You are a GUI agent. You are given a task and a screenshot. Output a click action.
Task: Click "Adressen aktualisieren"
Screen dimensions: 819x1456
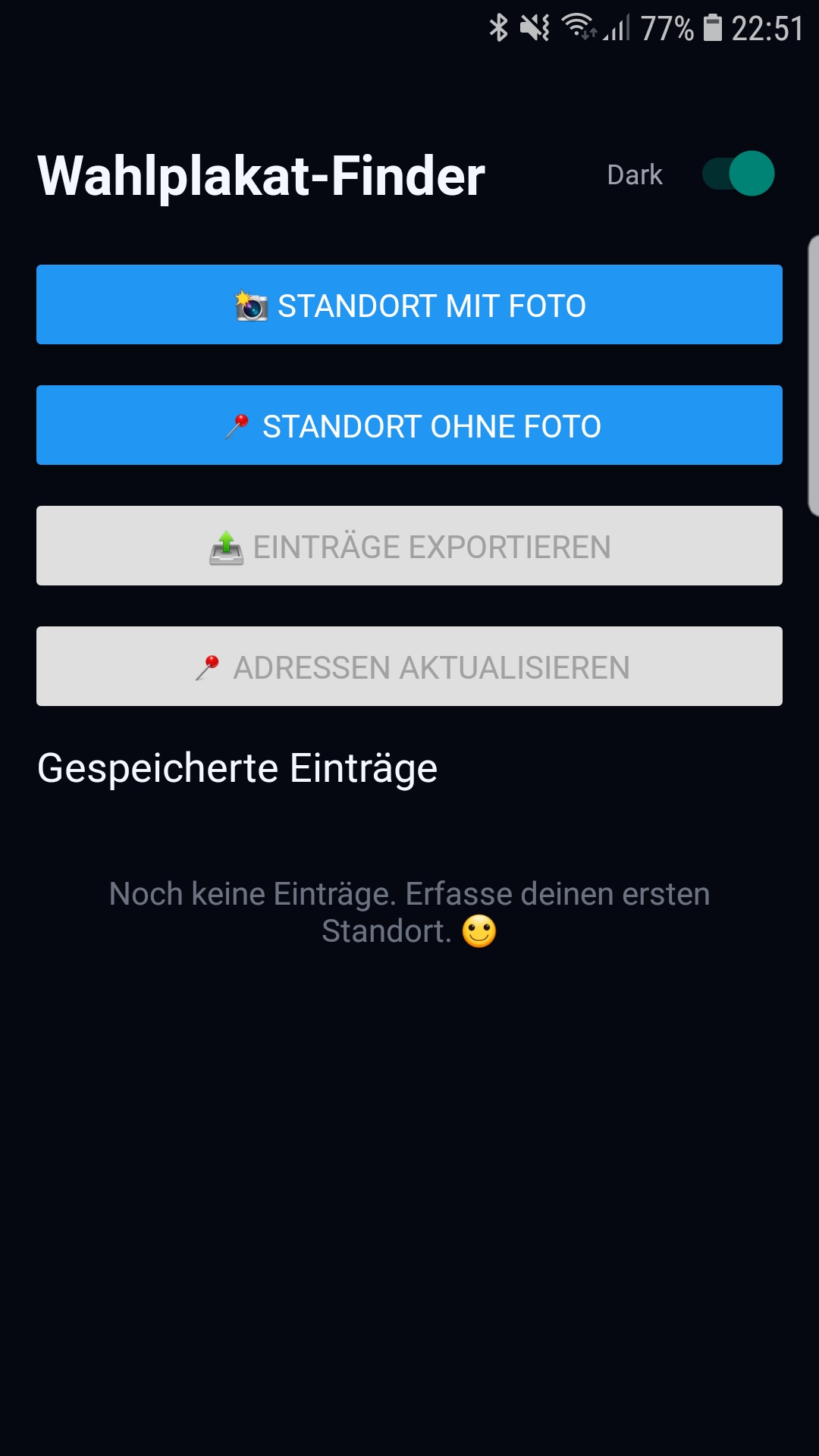[x=408, y=666]
